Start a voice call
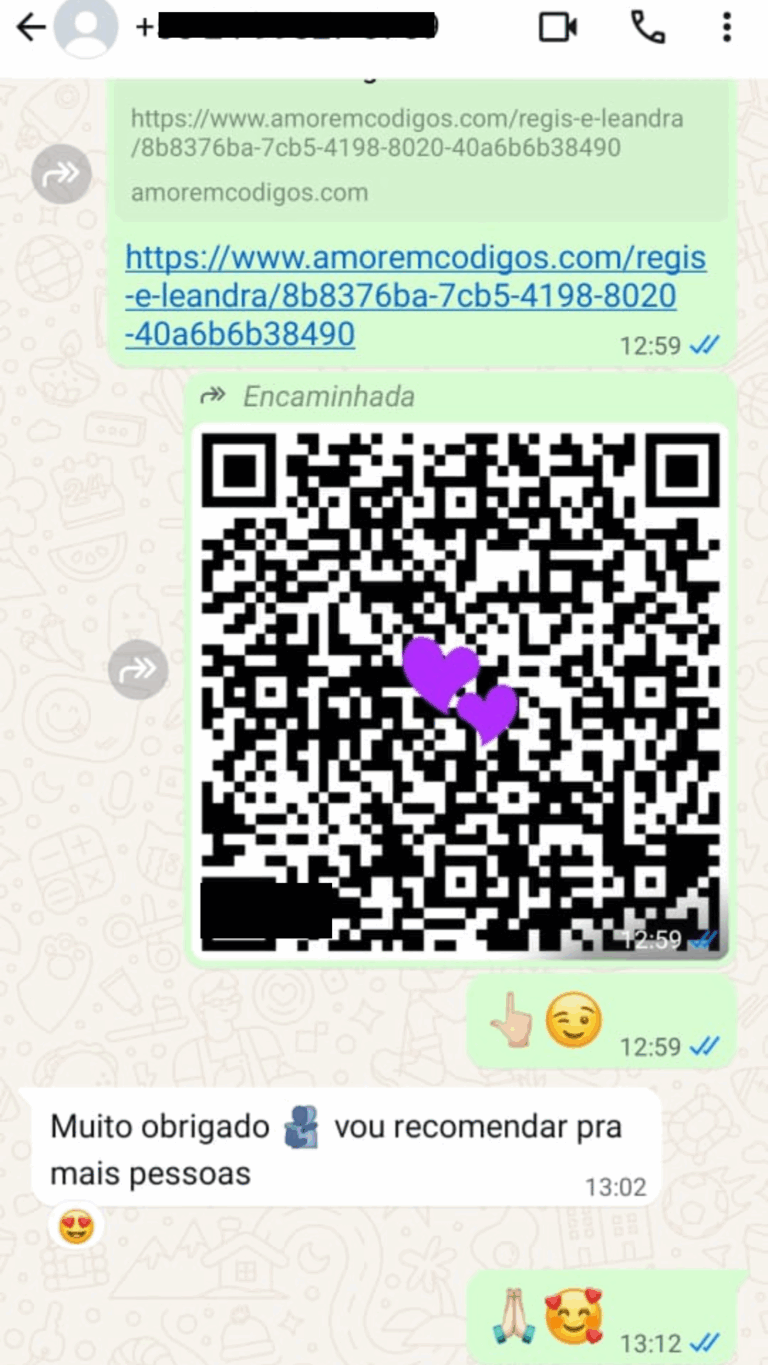The image size is (768, 1365). coord(648,27)
